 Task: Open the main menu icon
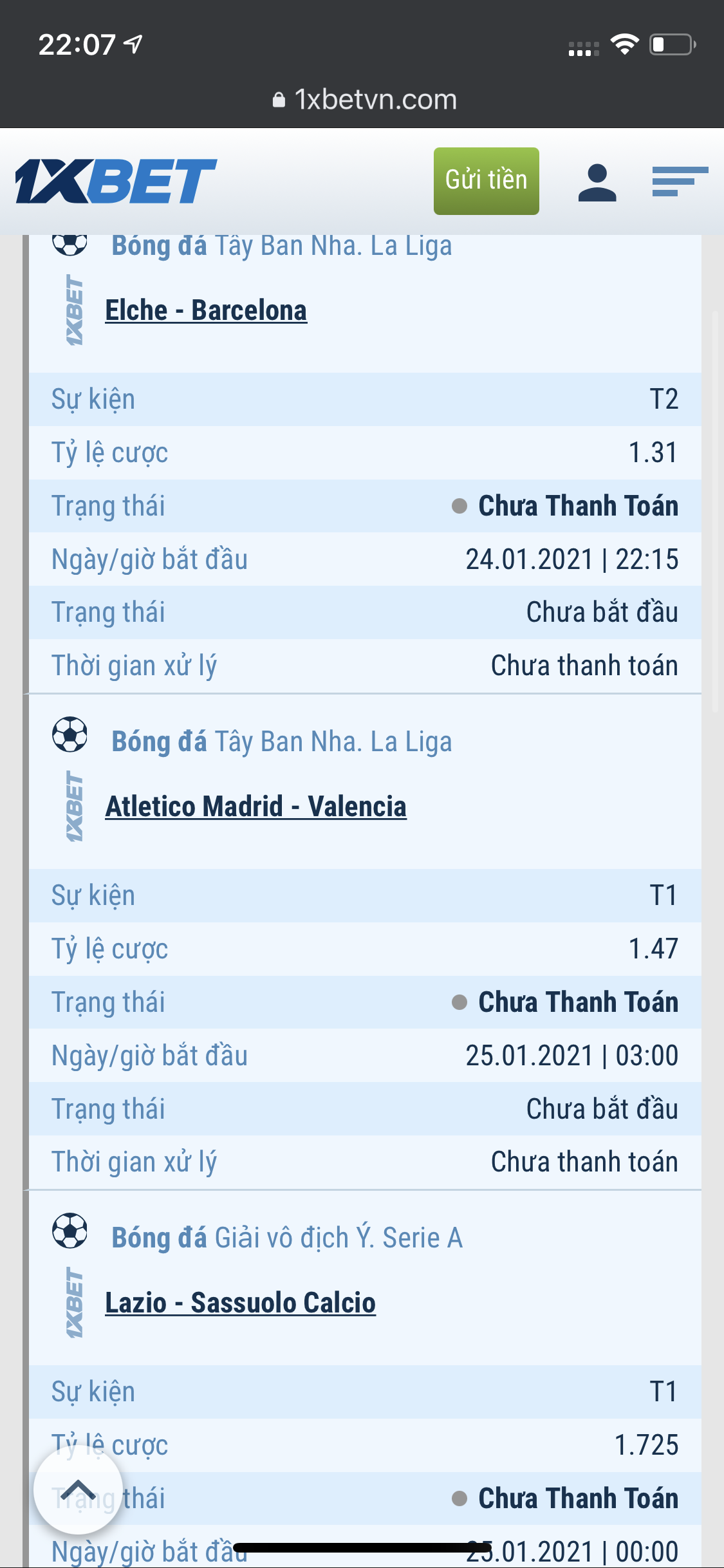click(x=679, y=182)
